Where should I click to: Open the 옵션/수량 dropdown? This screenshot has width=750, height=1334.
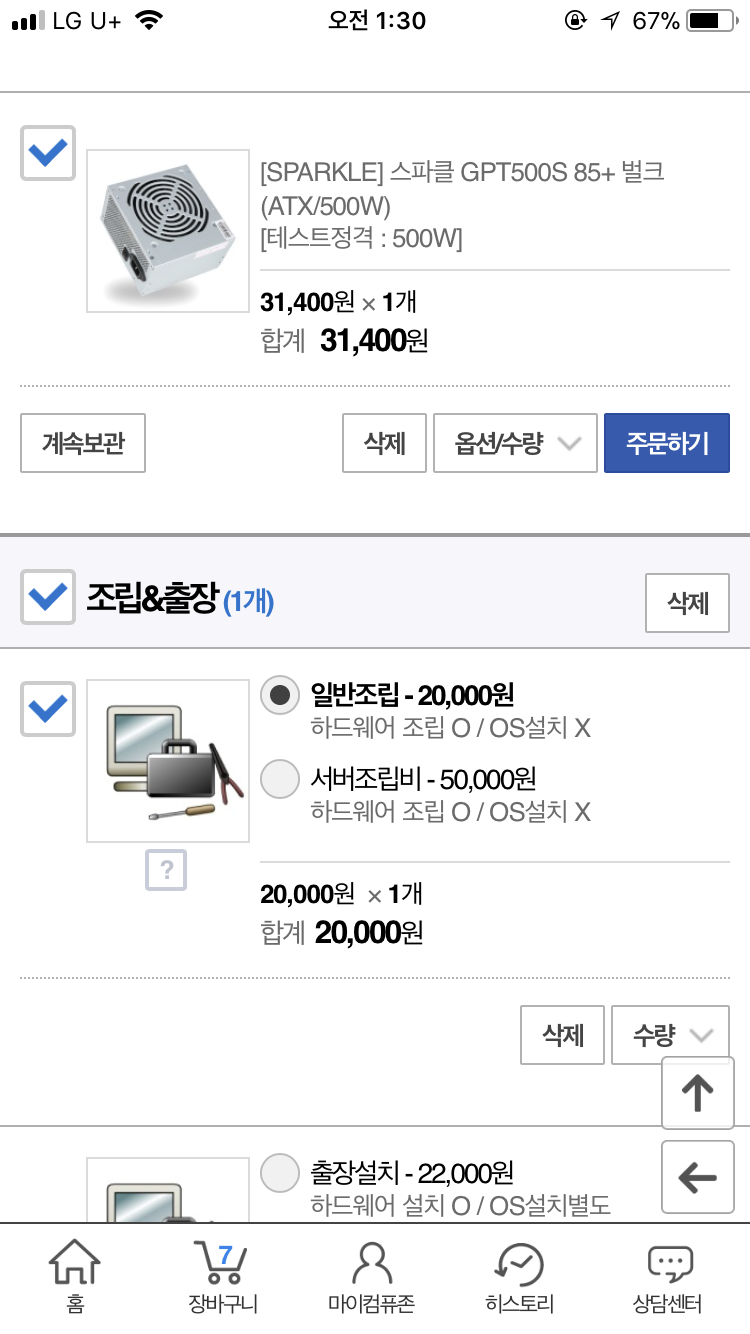click(515, 443)
